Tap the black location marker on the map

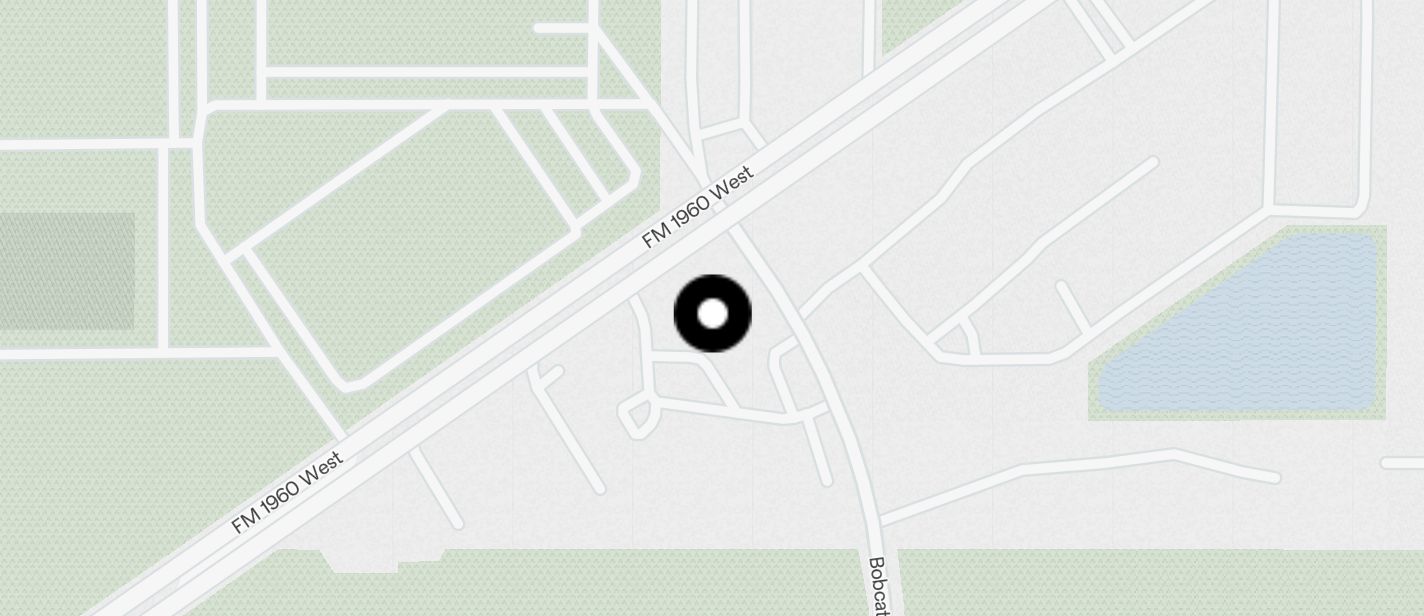712,314
